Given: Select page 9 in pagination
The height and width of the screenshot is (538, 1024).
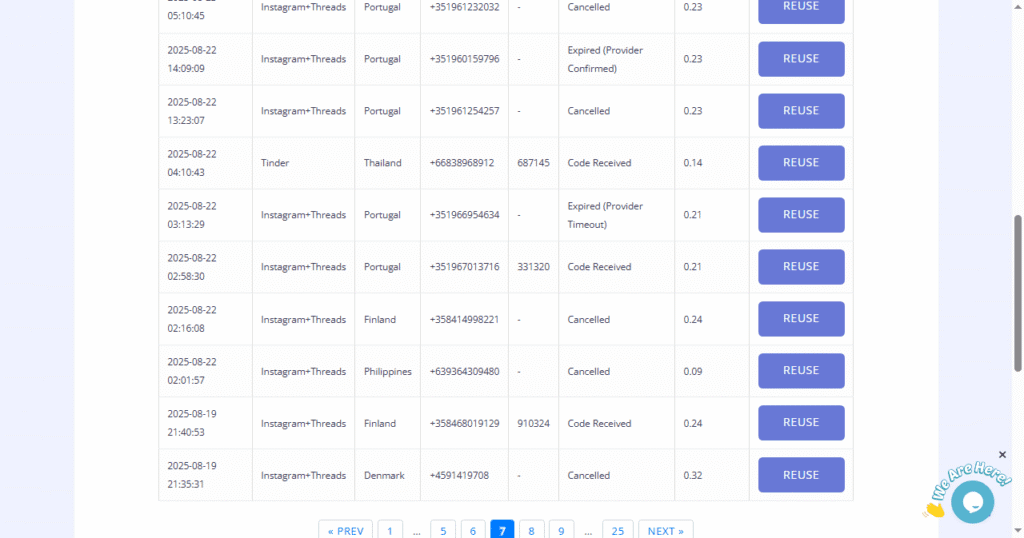Looking at the screenshot, I should coord(562,530).
